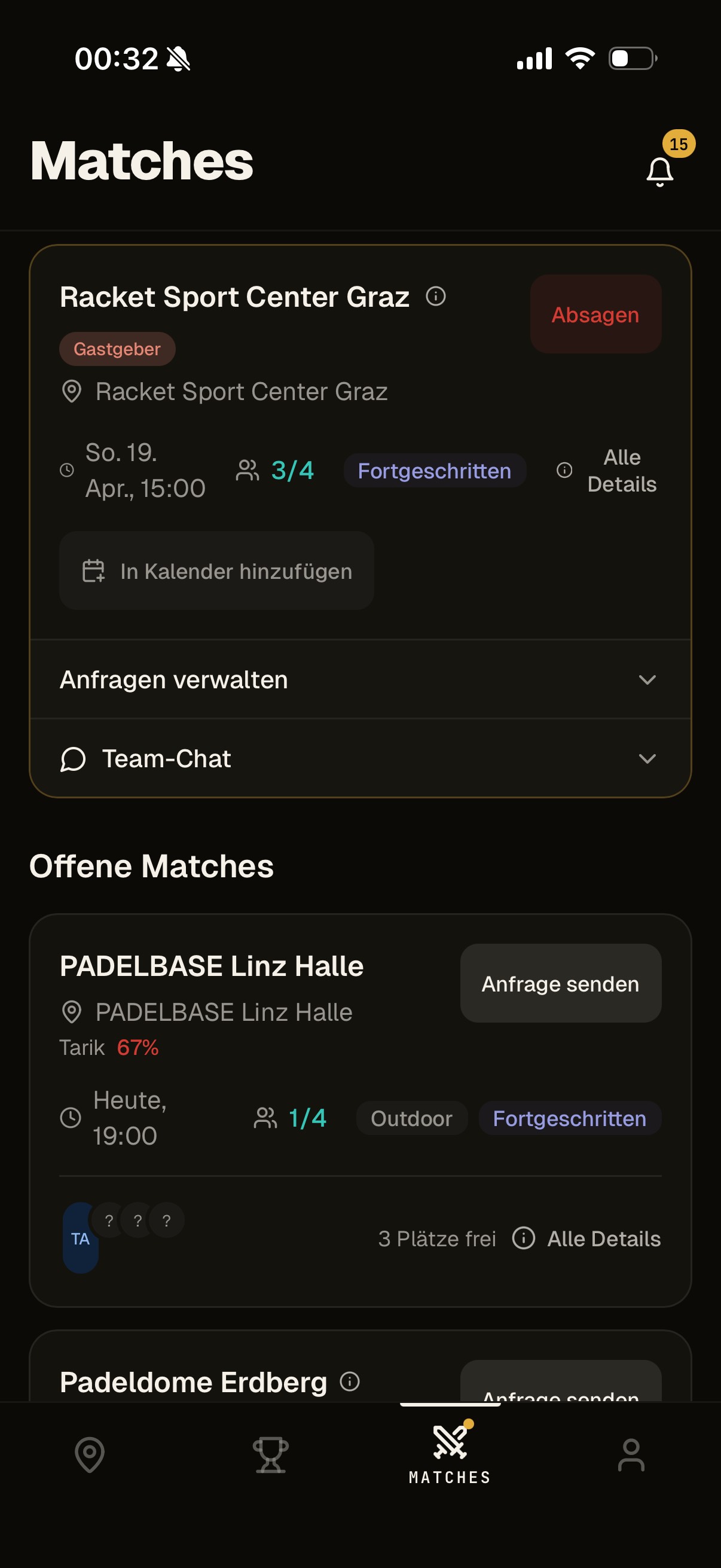This screenshot has width=721, height=1568.
Task: Tap the clock icon next to the match time
Action: point(67,471)
